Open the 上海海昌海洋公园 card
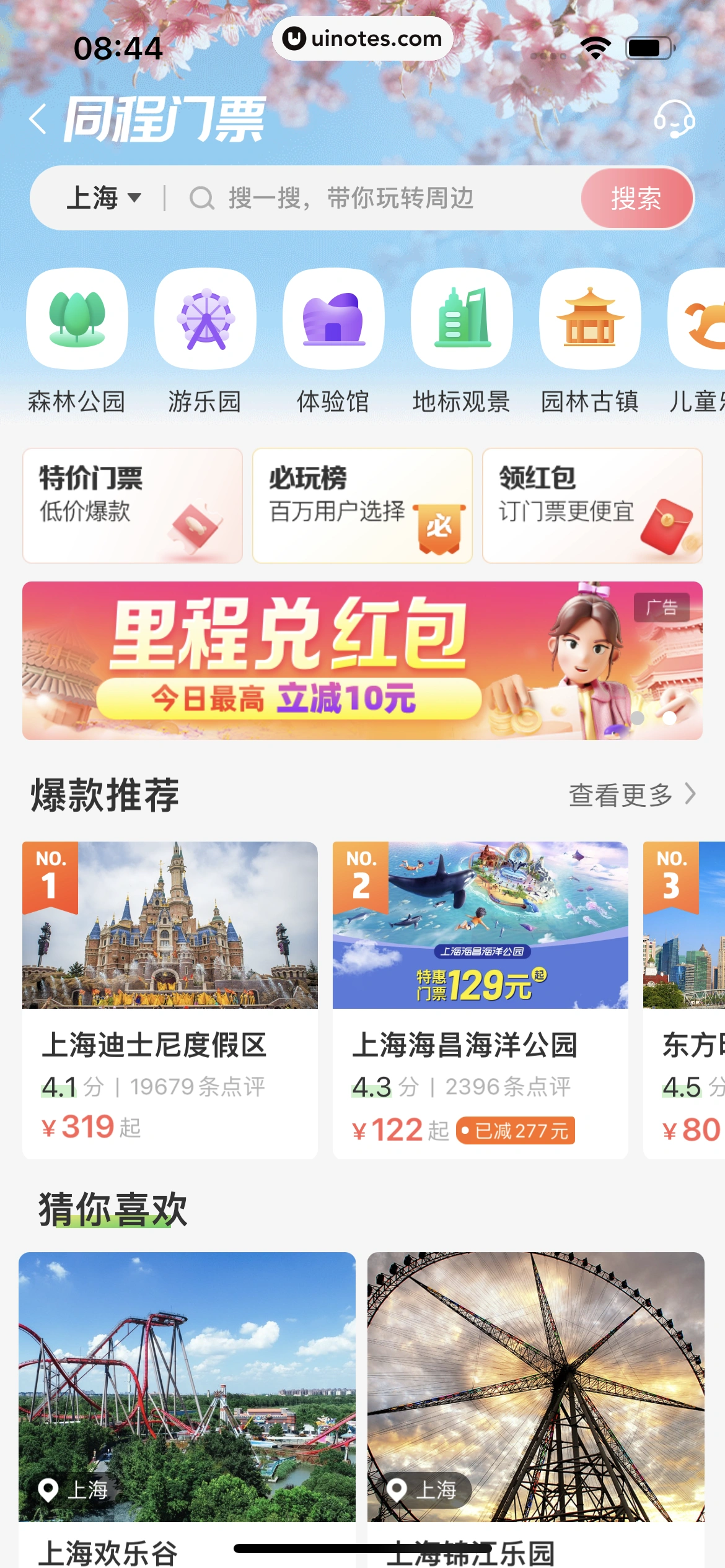Viewport: 725px width, 1568px height. [x=480, y=1000]
